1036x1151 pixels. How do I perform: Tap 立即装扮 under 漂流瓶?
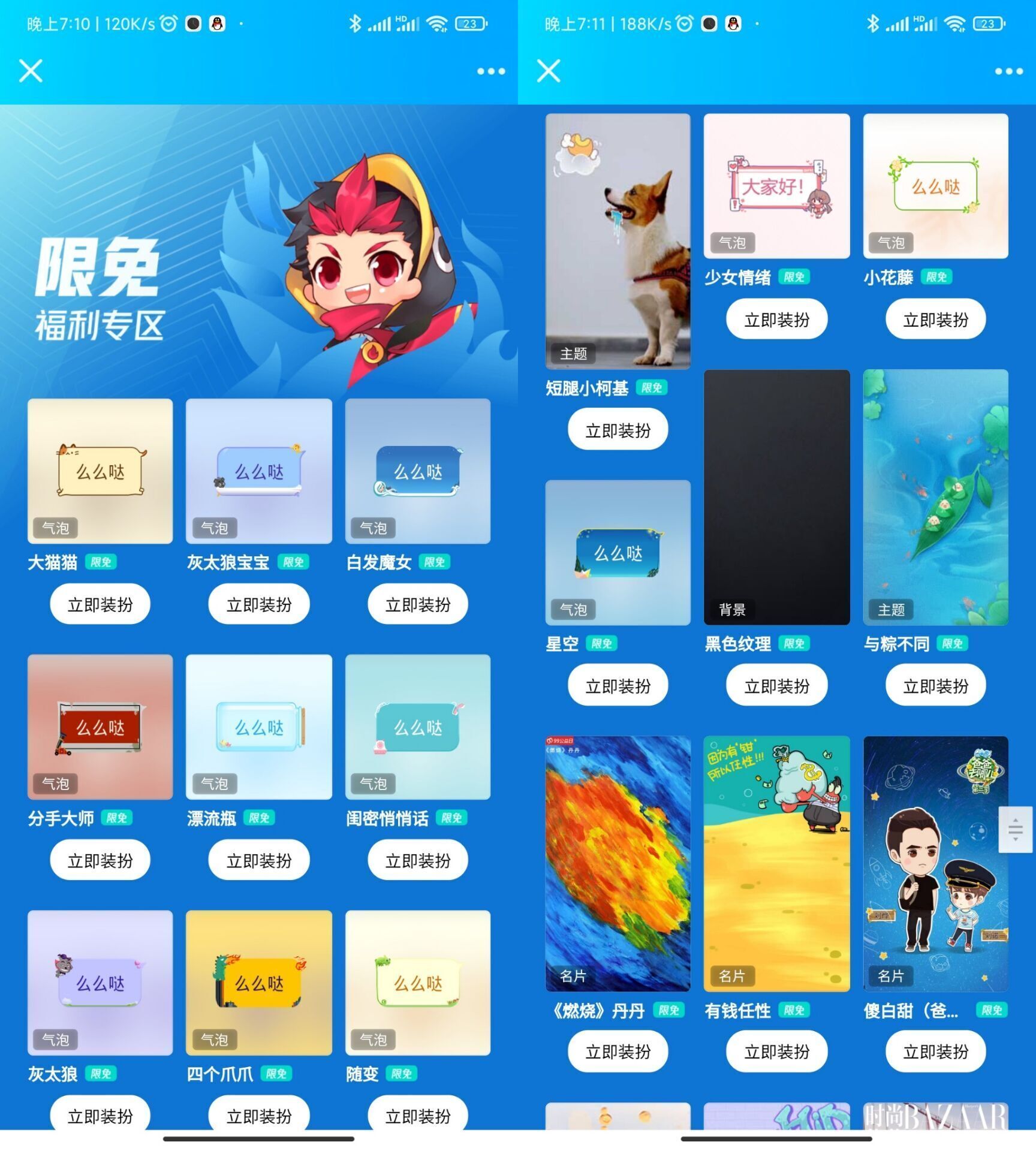(259, 860)
